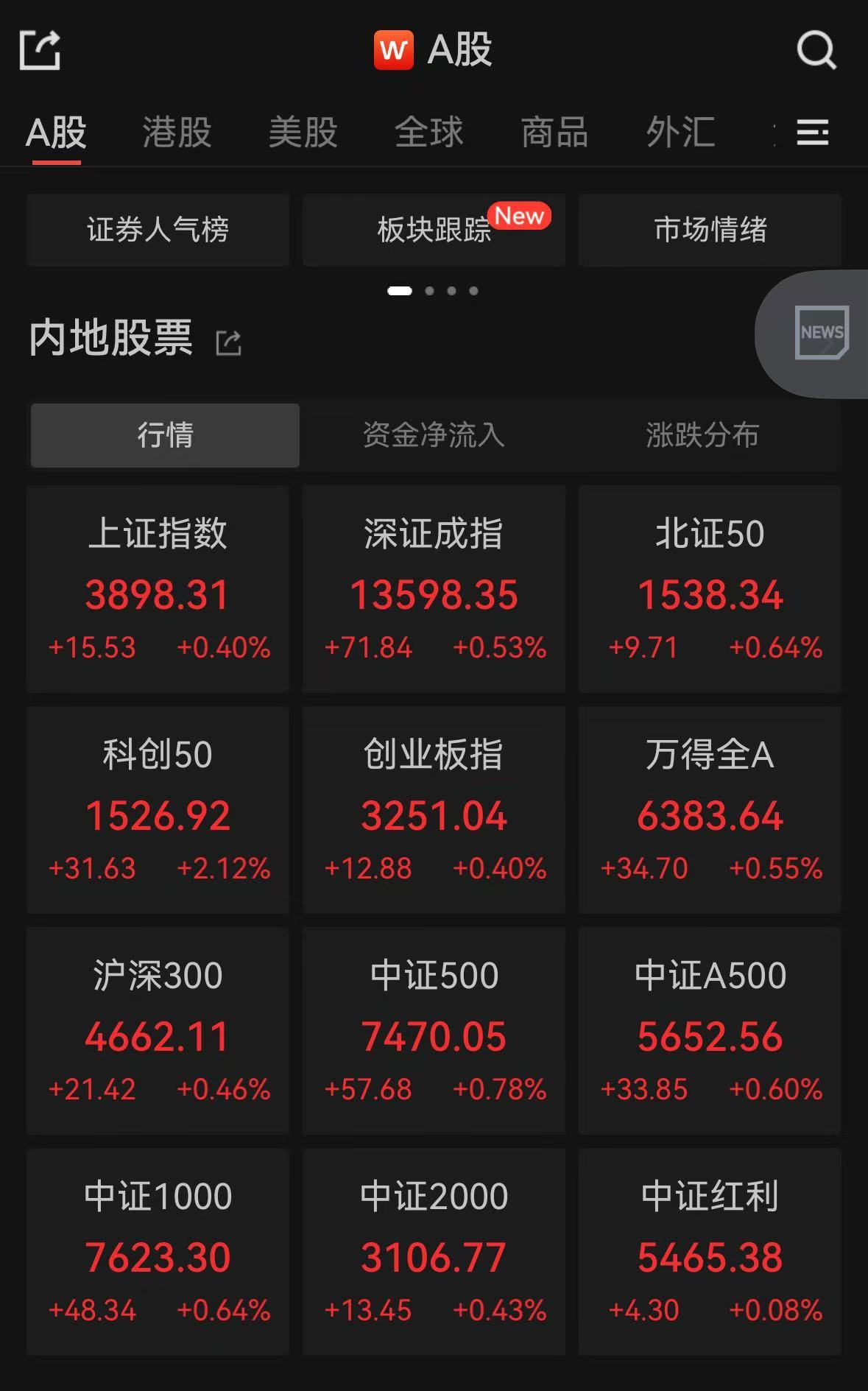Share 内地股票 section via its export icon
This screenshot has width=868, height=1391.
227,342
